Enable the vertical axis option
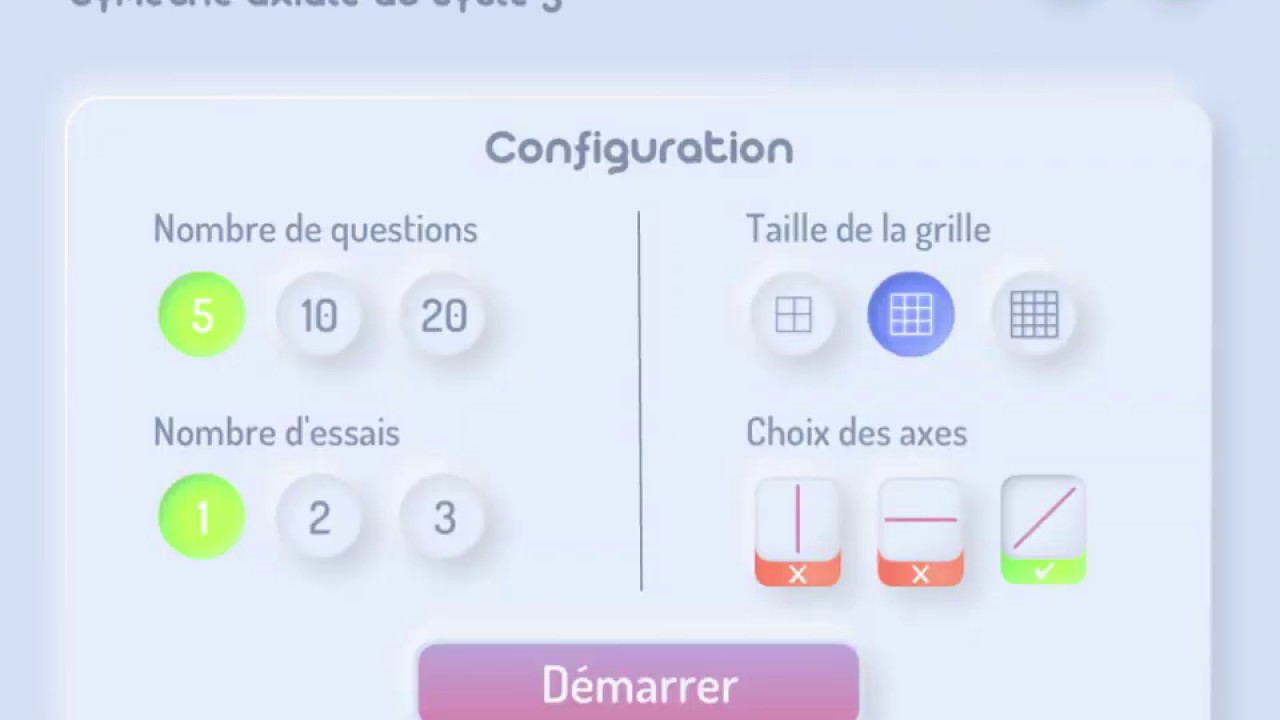The image size is (1280, 720). pos(797,531)
